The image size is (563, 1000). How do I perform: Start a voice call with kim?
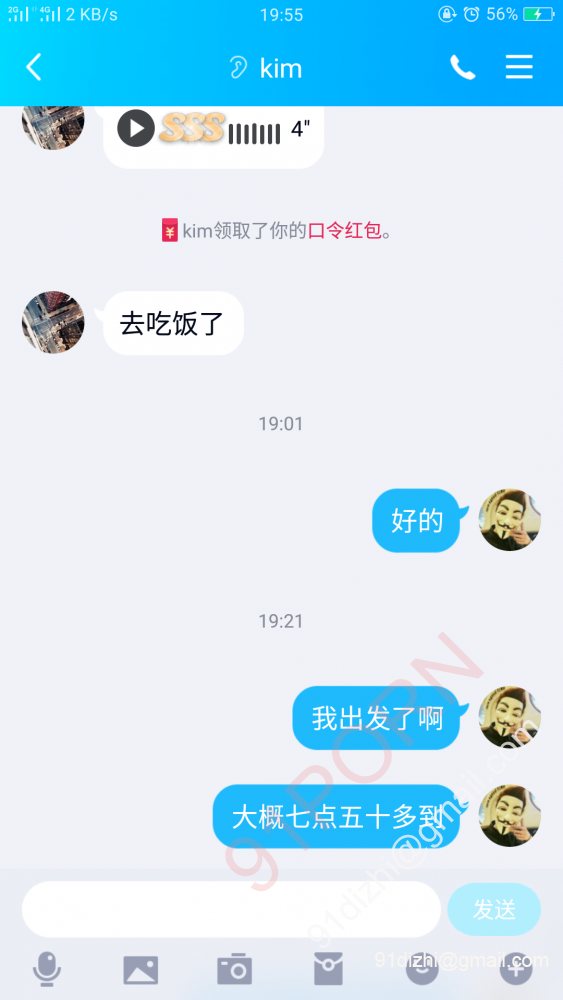pos(462,67)
